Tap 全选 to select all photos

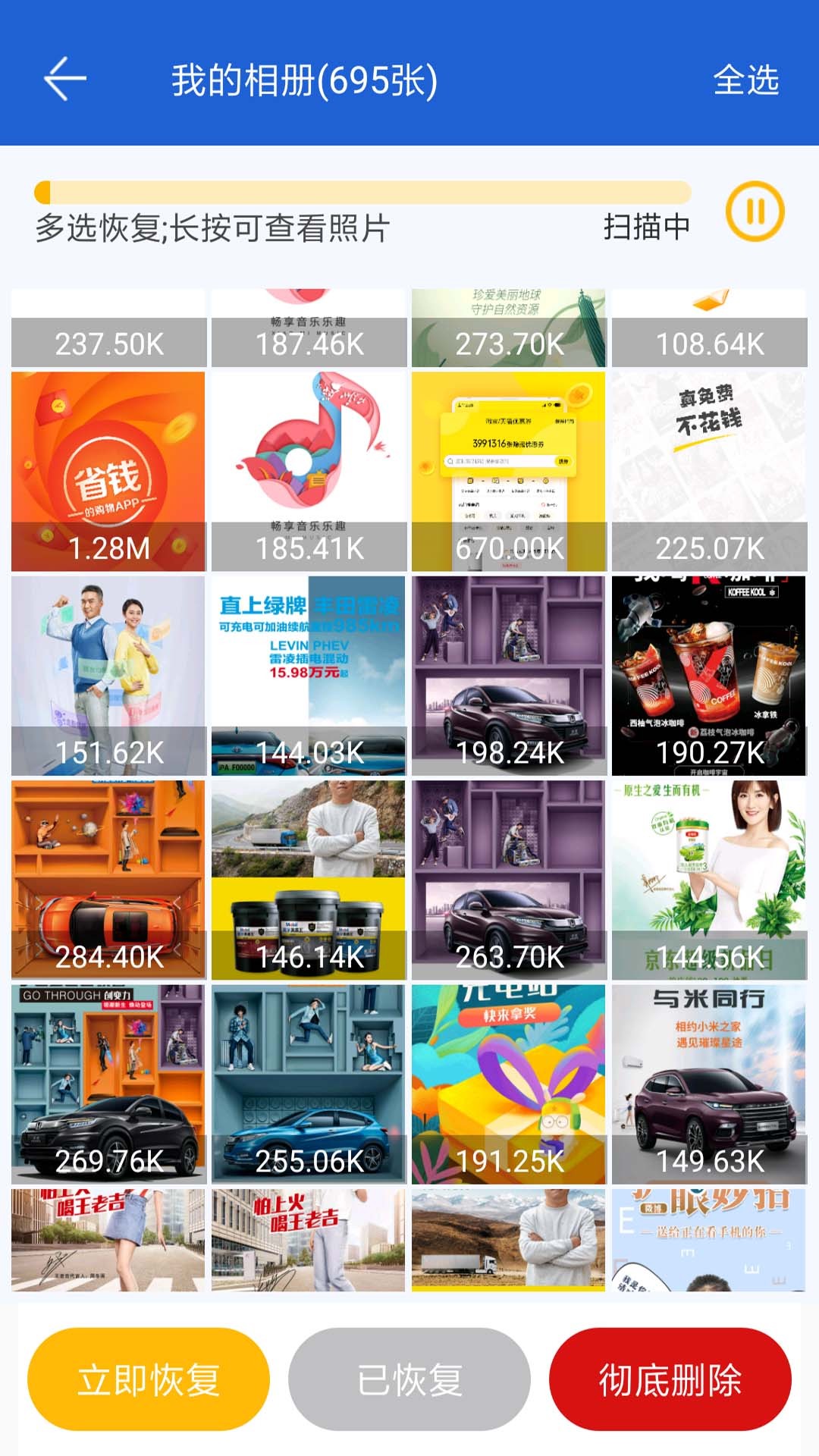click(x=745, y=80)
